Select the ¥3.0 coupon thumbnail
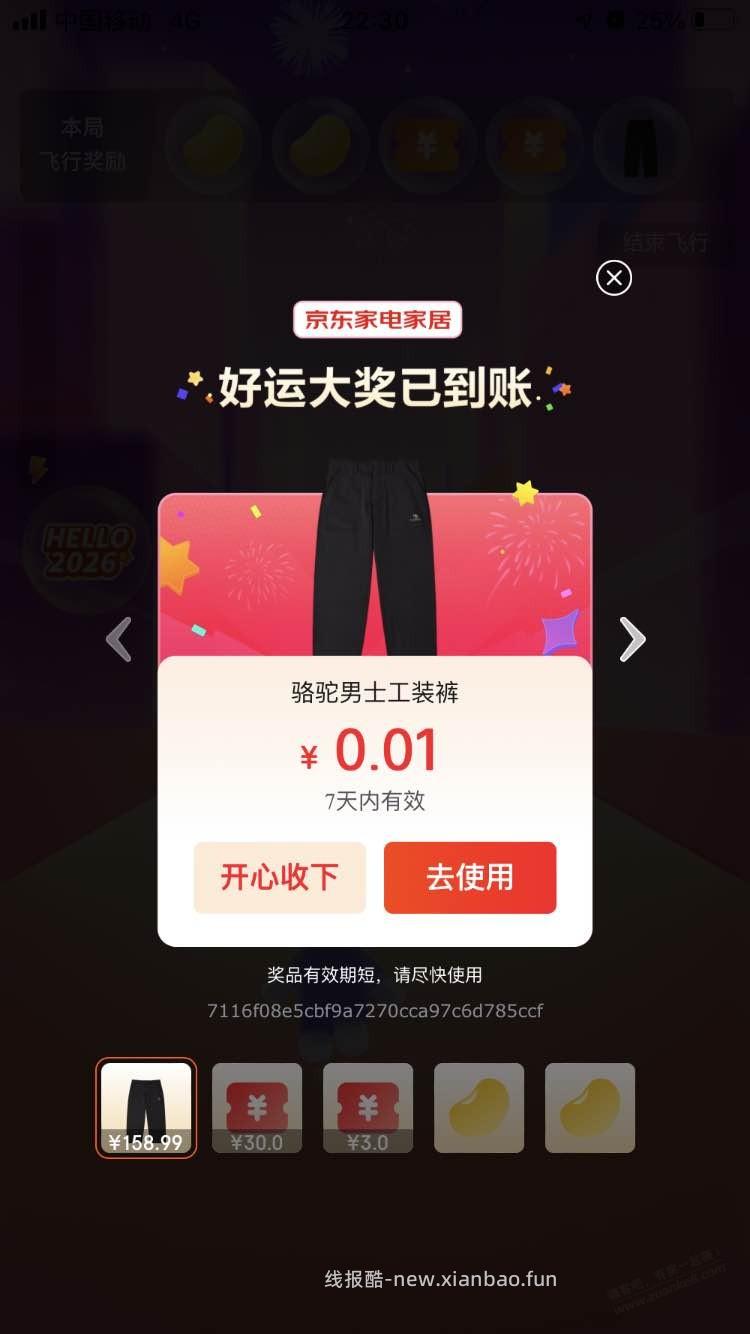Image resolution: width=750 pixels, height=1334 pixels. (368, 1107)
